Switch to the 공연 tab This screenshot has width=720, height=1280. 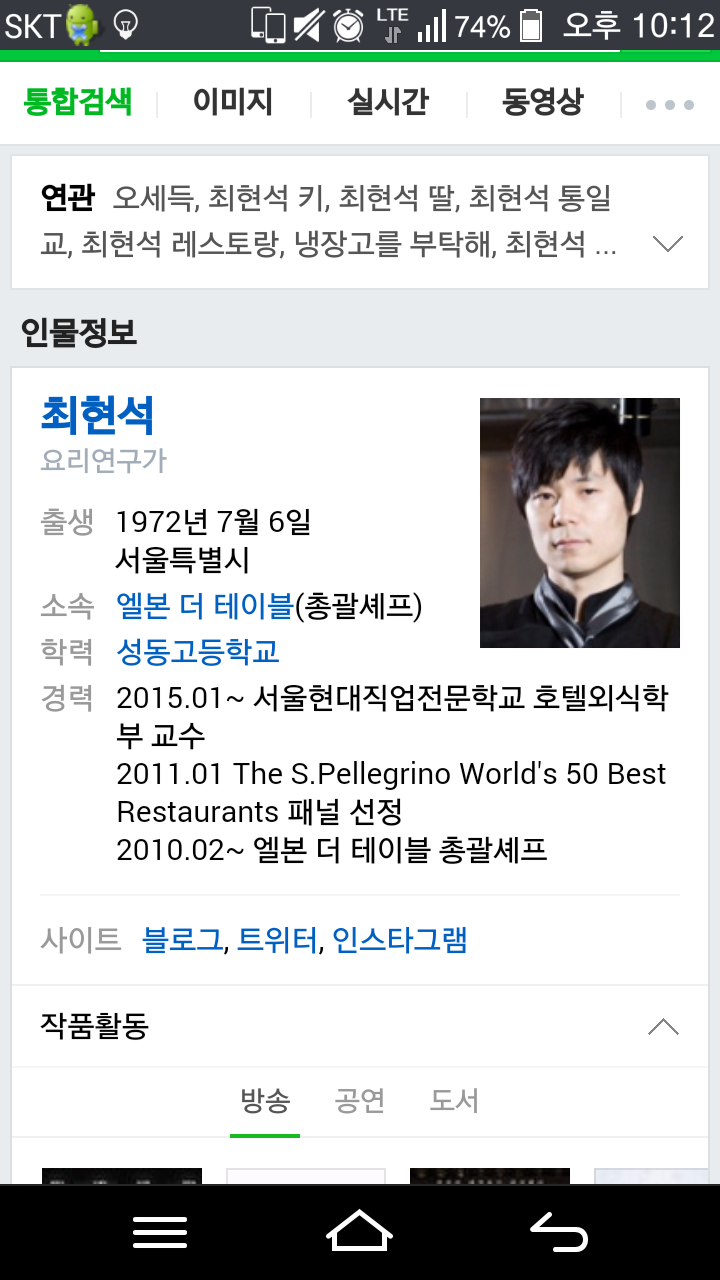pyautogui.click(x=360, y=1101)
